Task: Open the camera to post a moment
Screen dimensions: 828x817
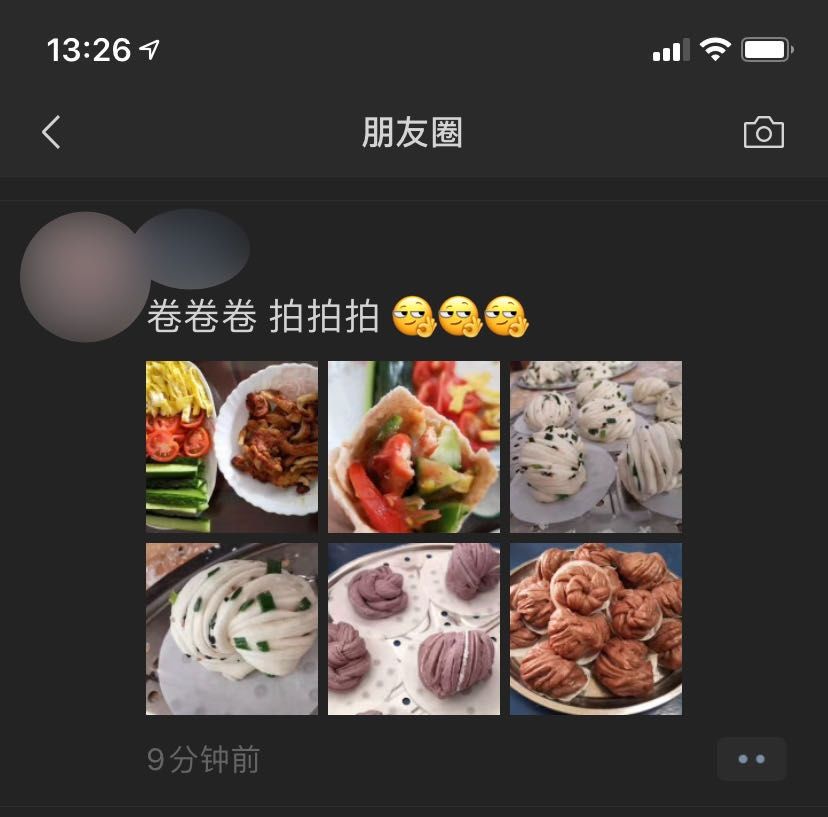Action: [x=763, y=133]
